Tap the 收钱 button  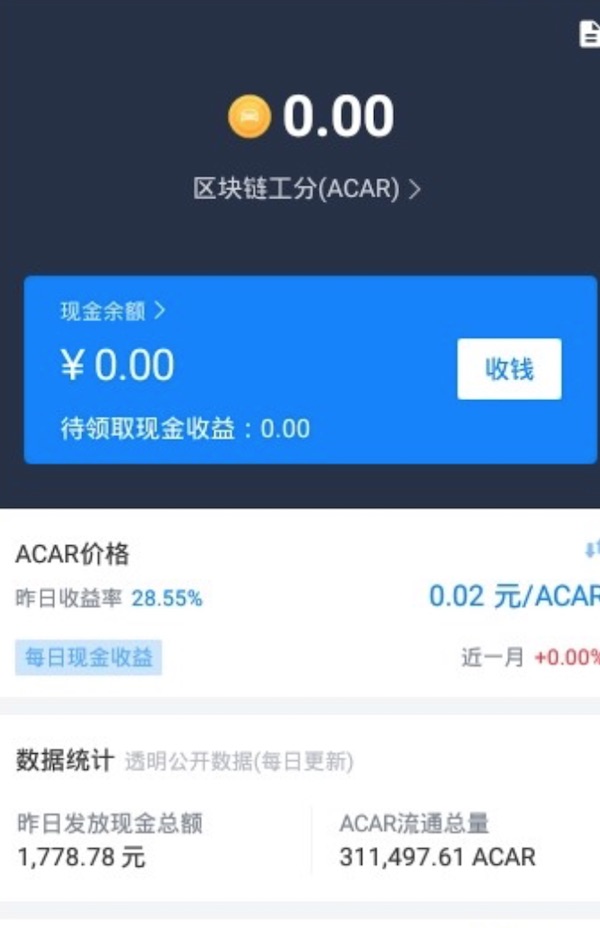pyautogui.click(x=509, y=369)
